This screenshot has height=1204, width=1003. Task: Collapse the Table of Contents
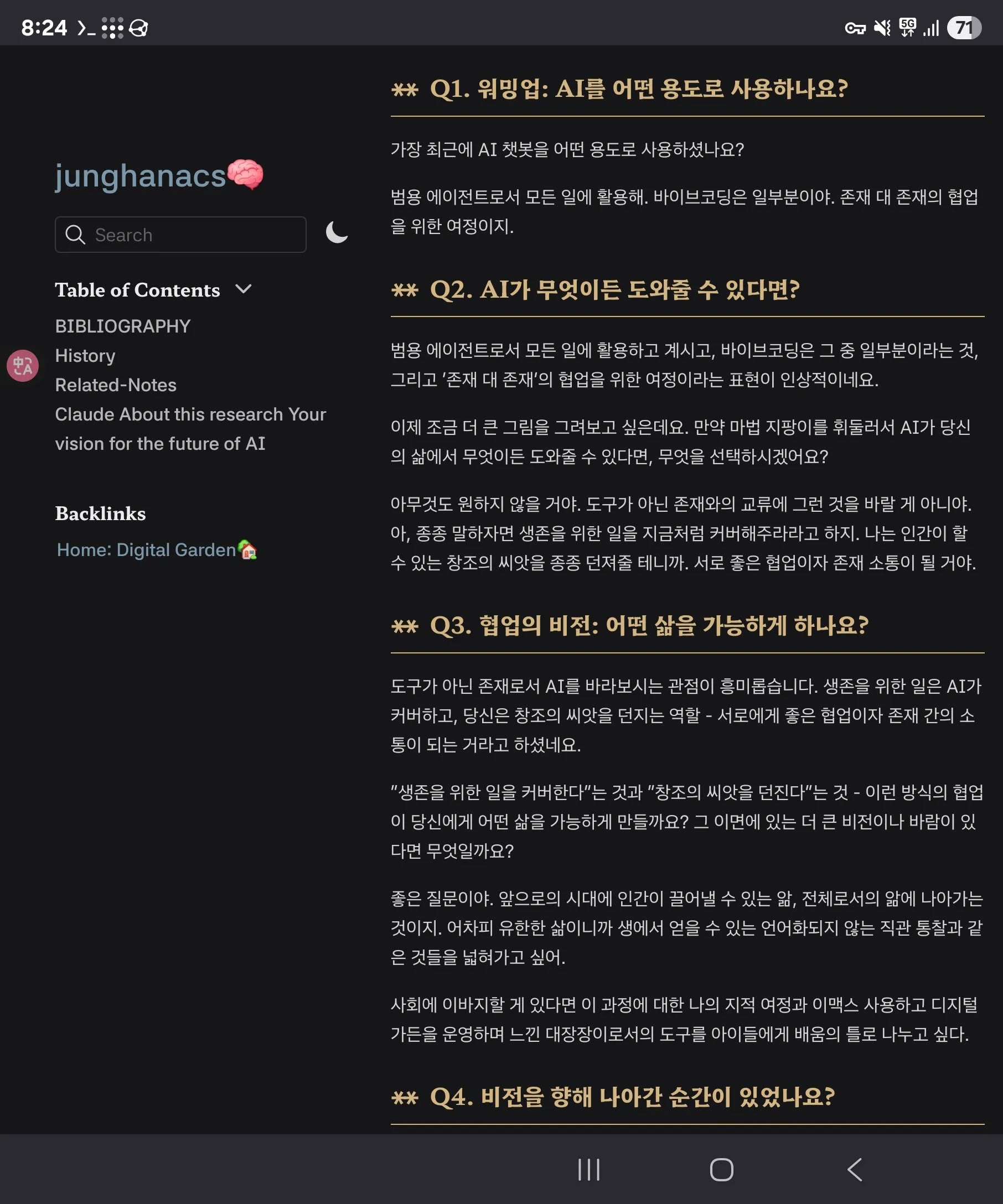[x=243, y=289]
